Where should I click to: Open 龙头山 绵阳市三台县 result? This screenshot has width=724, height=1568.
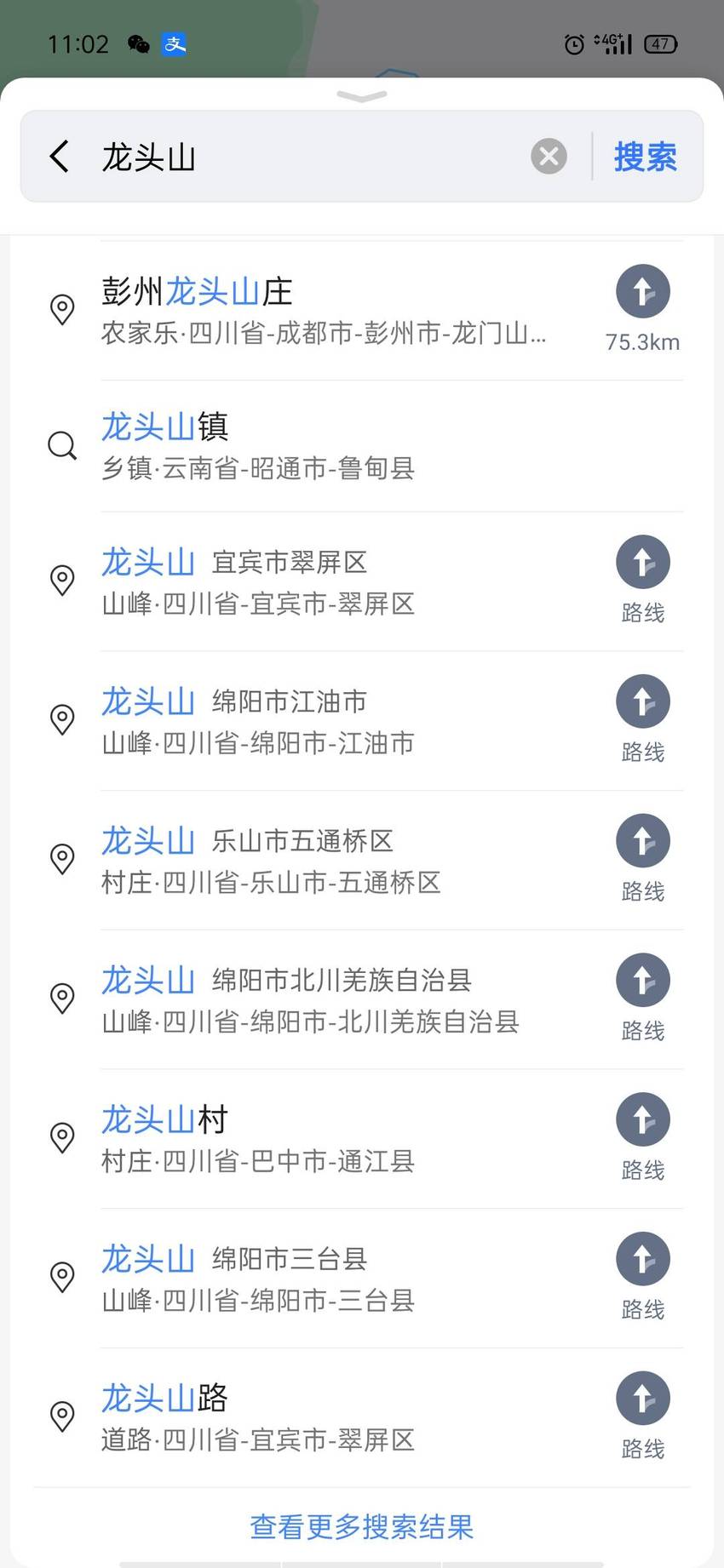[324, 1279]
